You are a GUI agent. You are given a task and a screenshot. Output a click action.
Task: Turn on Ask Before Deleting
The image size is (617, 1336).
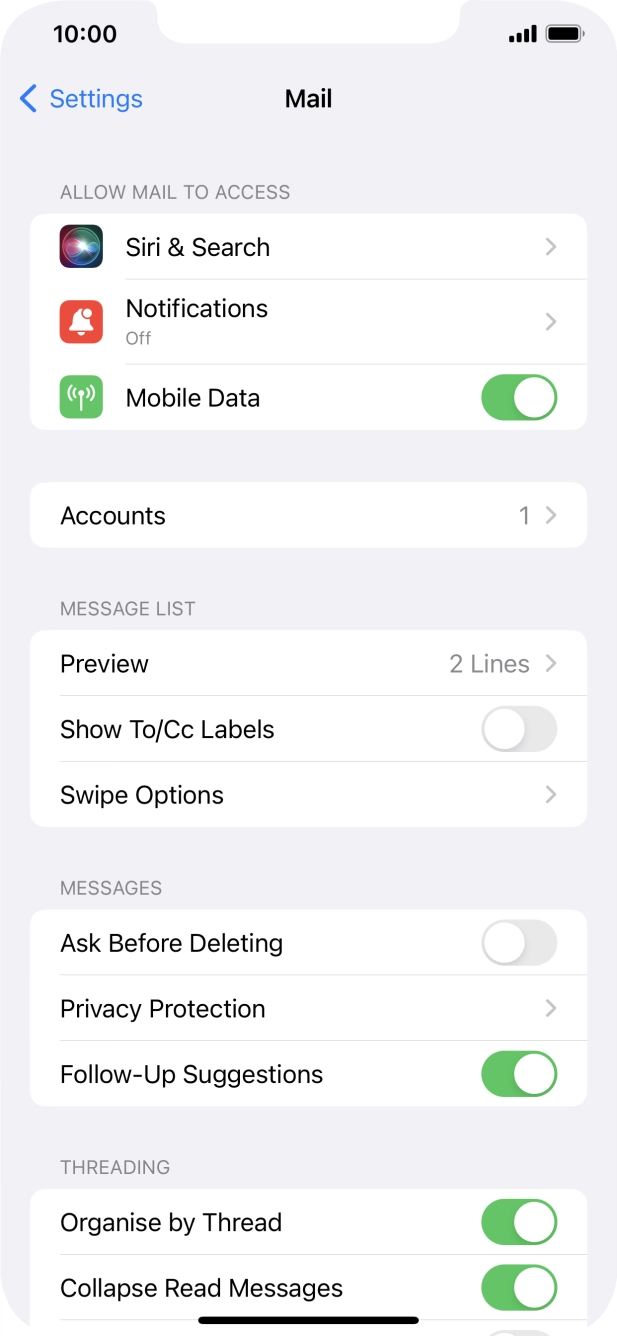518,943
